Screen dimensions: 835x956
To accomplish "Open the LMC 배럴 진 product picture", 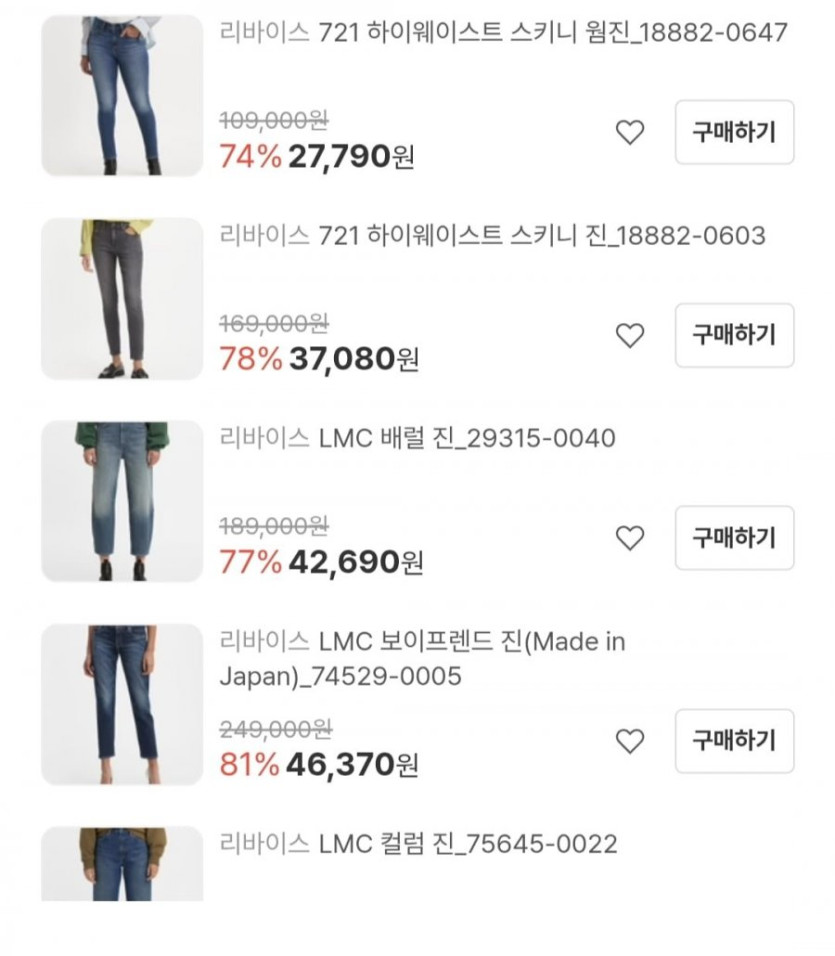I will [x=122, y=502].
